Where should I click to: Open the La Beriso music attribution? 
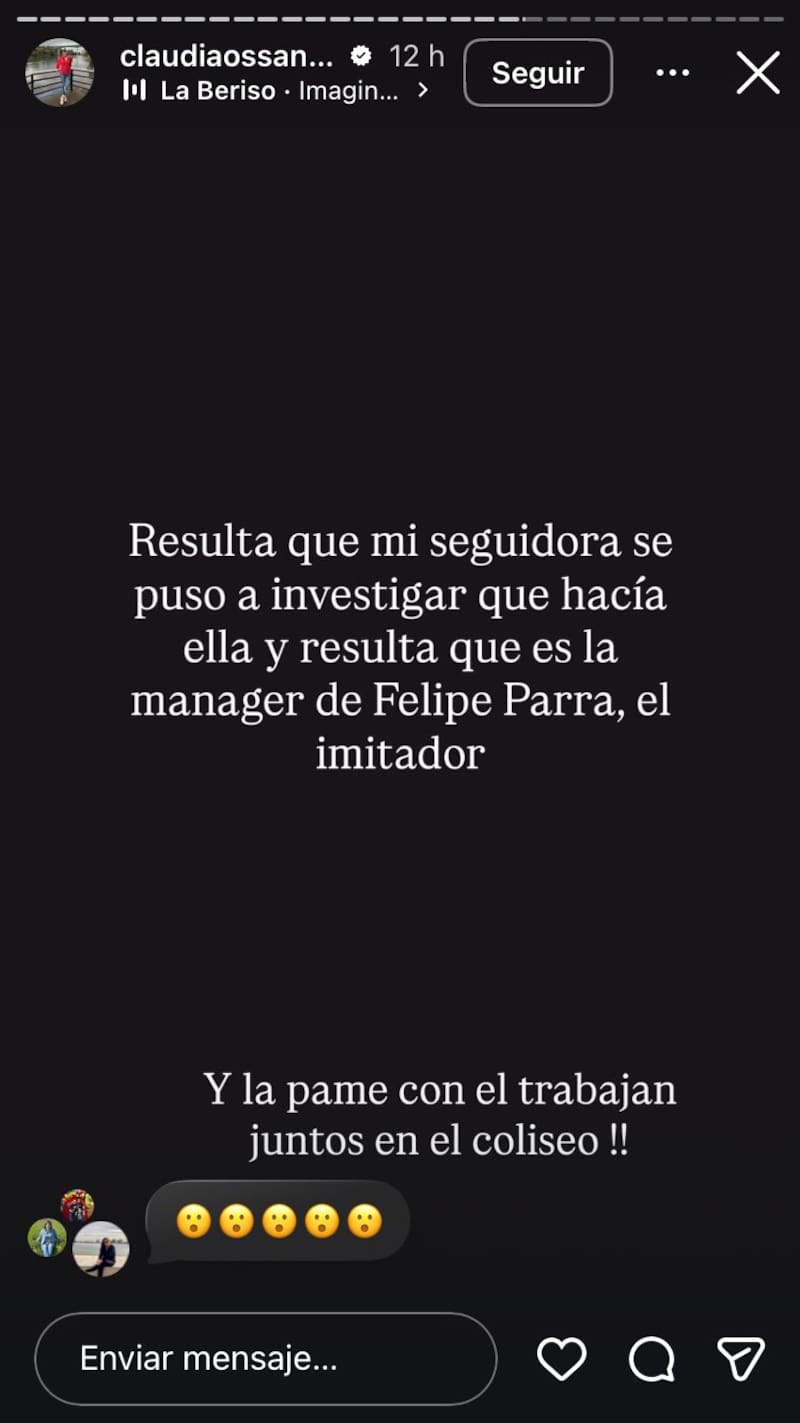pyautogui.click(x=275, y=90)
